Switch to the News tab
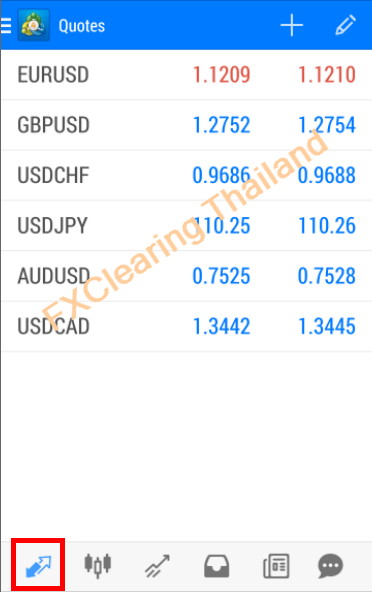Screen dimensions: 372x592 tap(276, 566)
